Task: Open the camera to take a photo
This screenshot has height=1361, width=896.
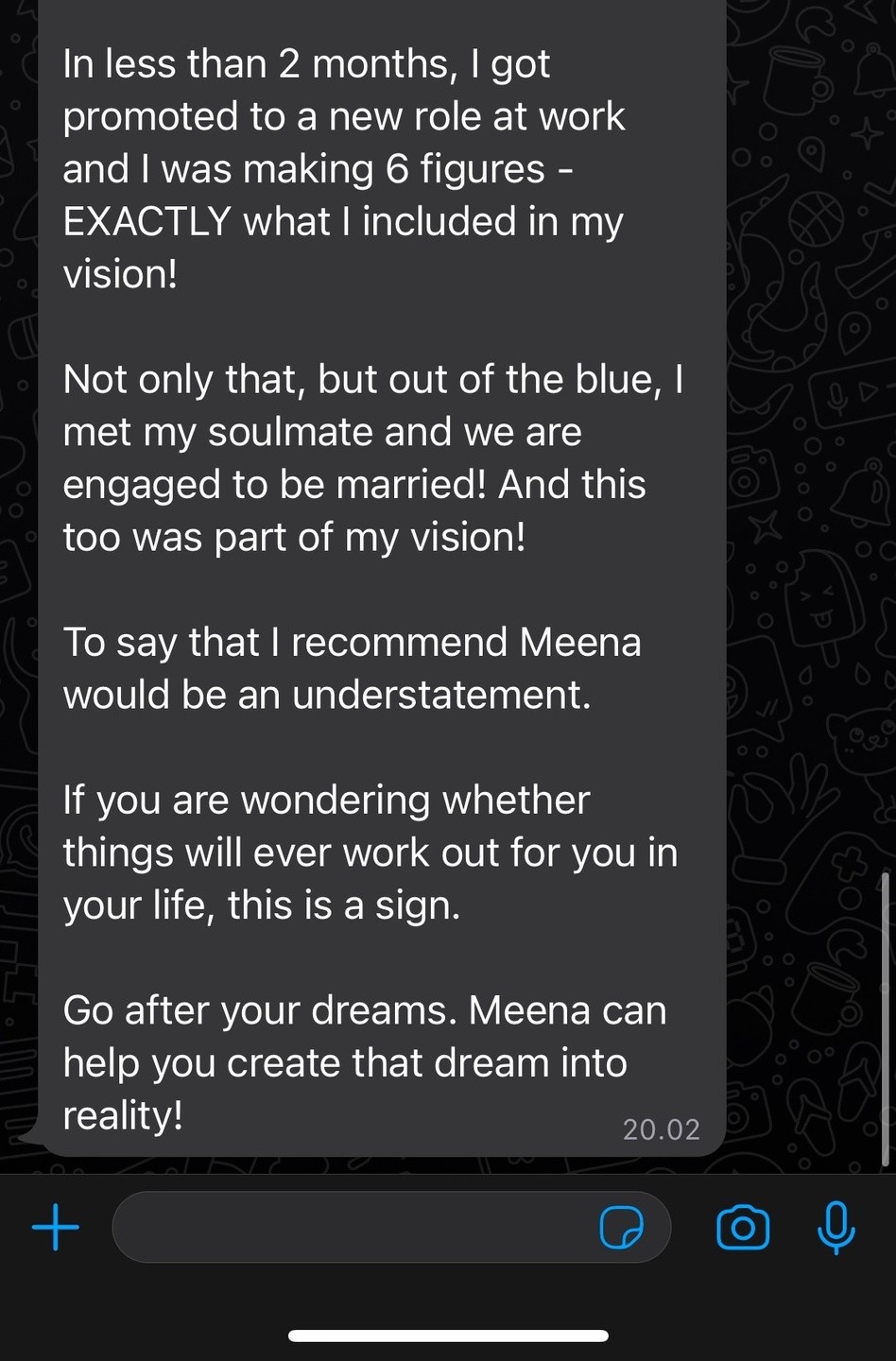Action: tap(743, 1228)
